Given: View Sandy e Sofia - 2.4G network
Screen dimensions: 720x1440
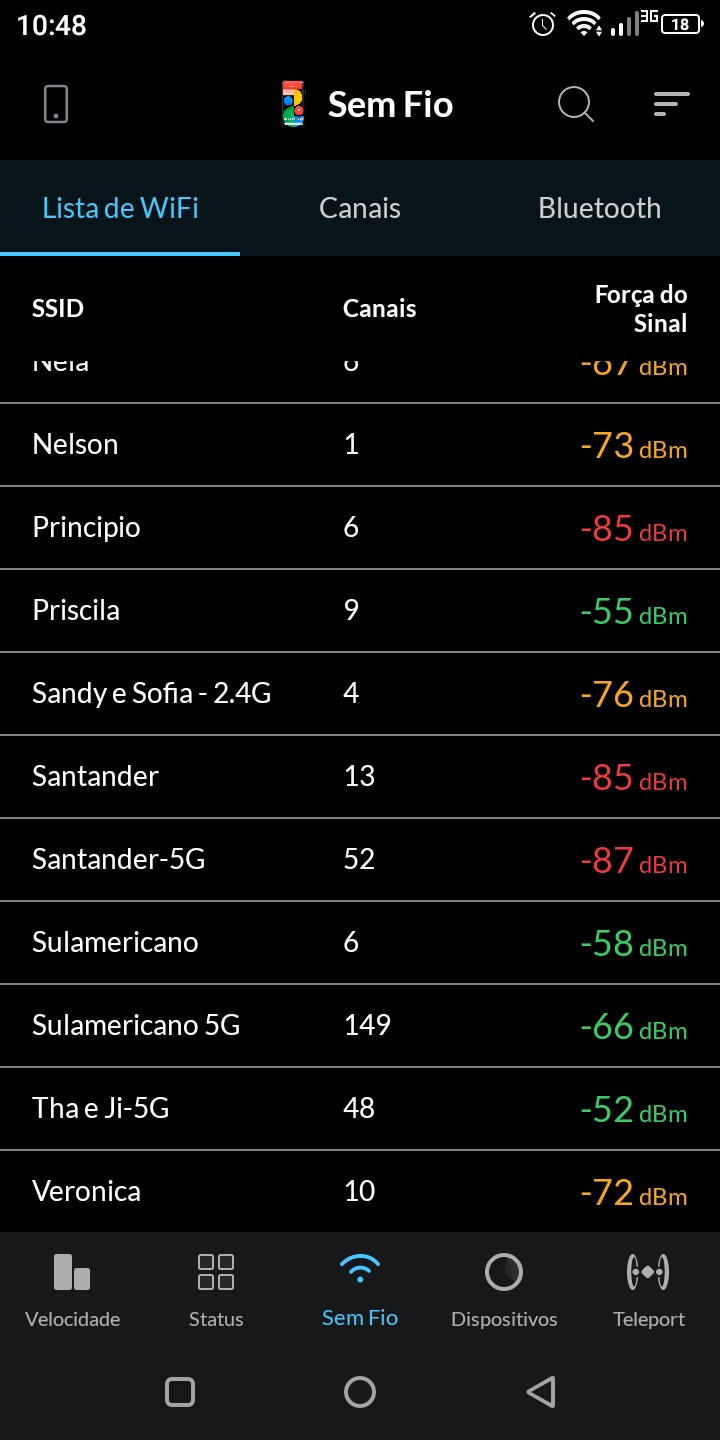Looking at the screenshot, I should point(360,694).
